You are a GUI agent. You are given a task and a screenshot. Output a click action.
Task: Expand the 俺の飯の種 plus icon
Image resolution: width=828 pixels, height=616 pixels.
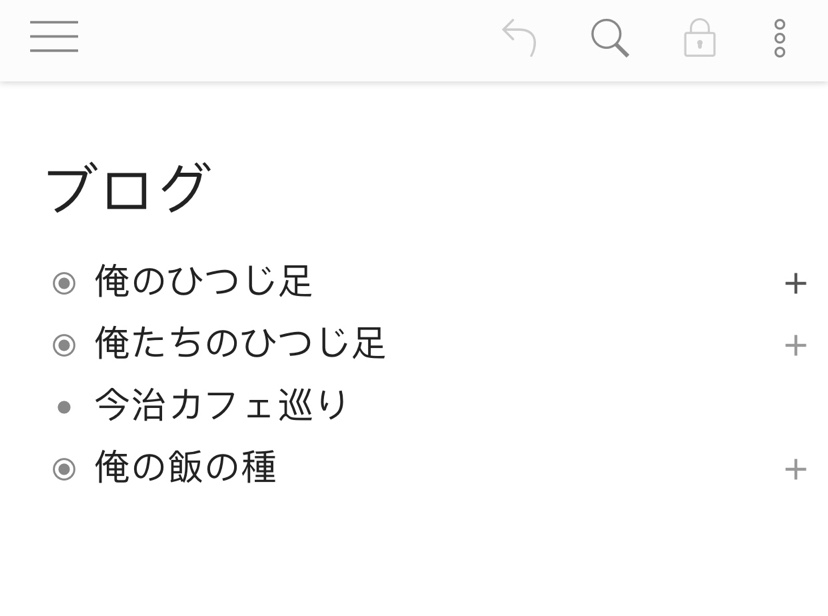[x=795, y=469]
